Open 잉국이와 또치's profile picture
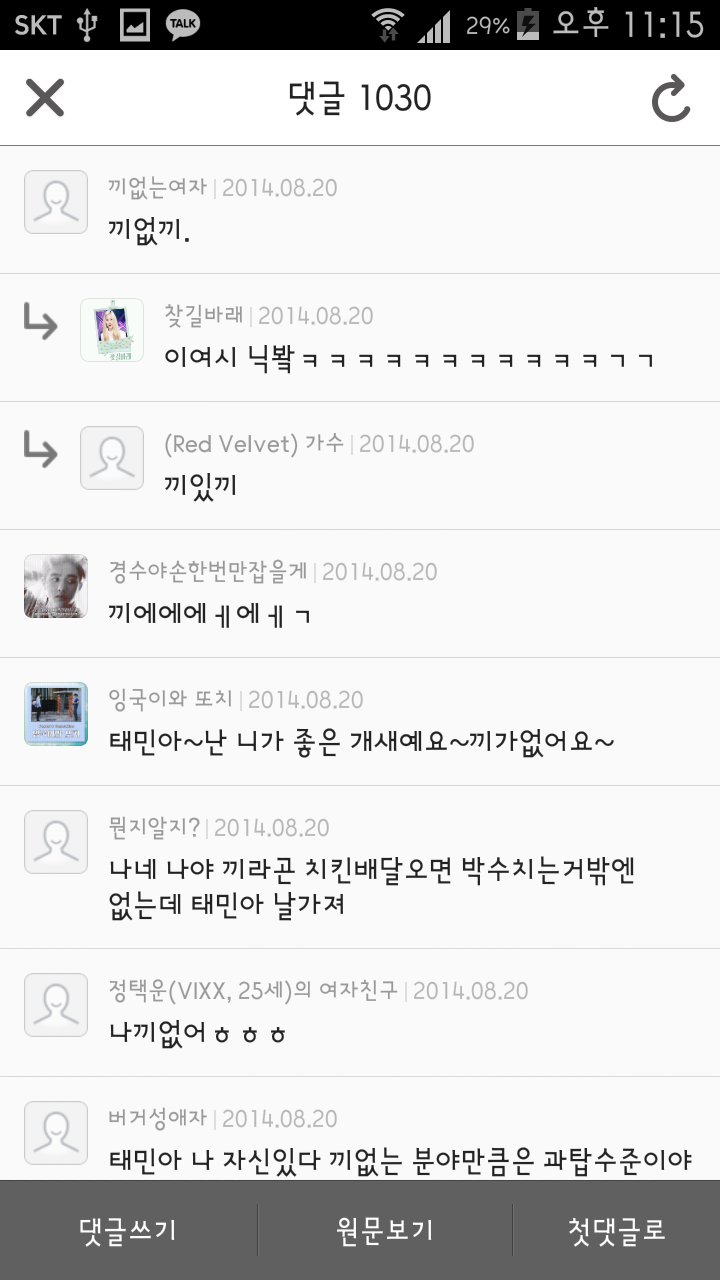Viewport: 720px width, 1280px height. (x=56, y=714)
